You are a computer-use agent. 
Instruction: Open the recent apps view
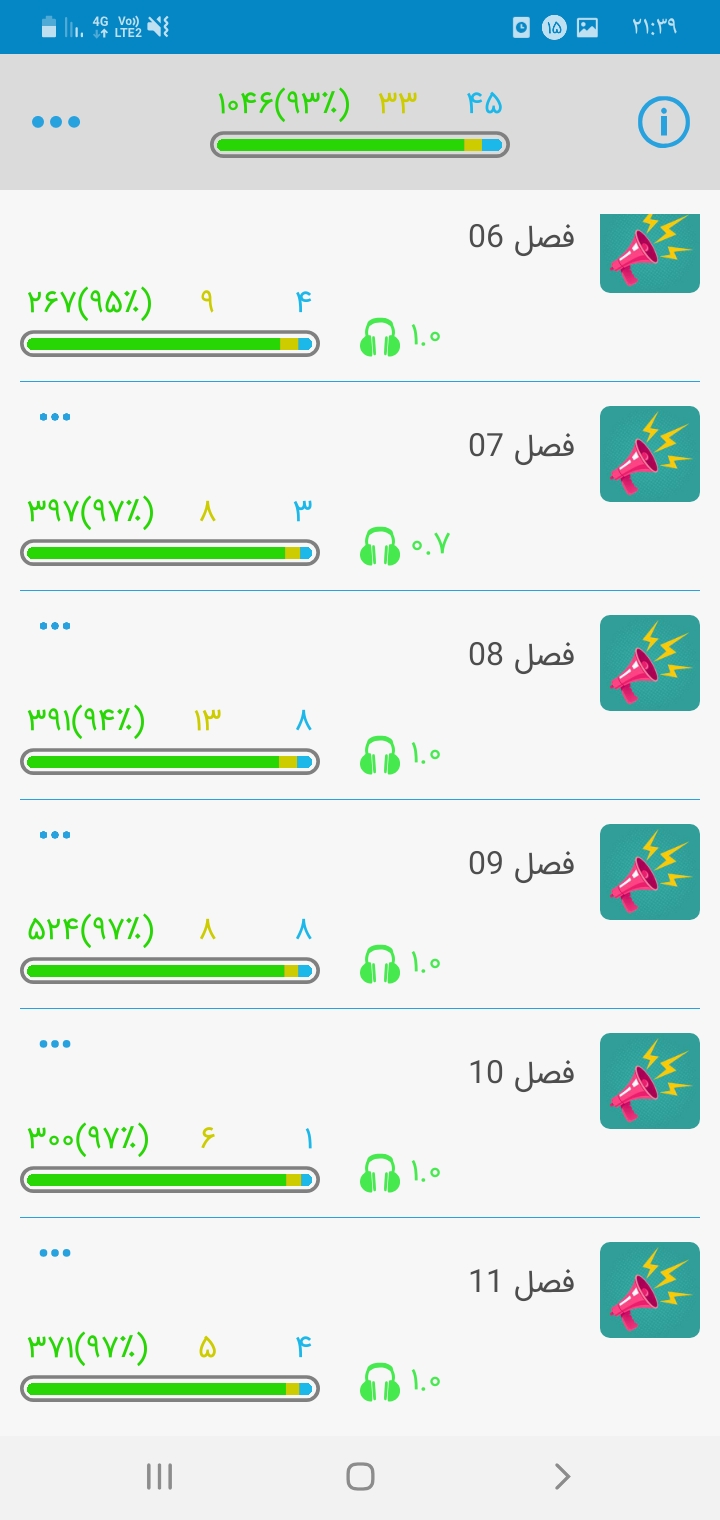click(159, 1476)
